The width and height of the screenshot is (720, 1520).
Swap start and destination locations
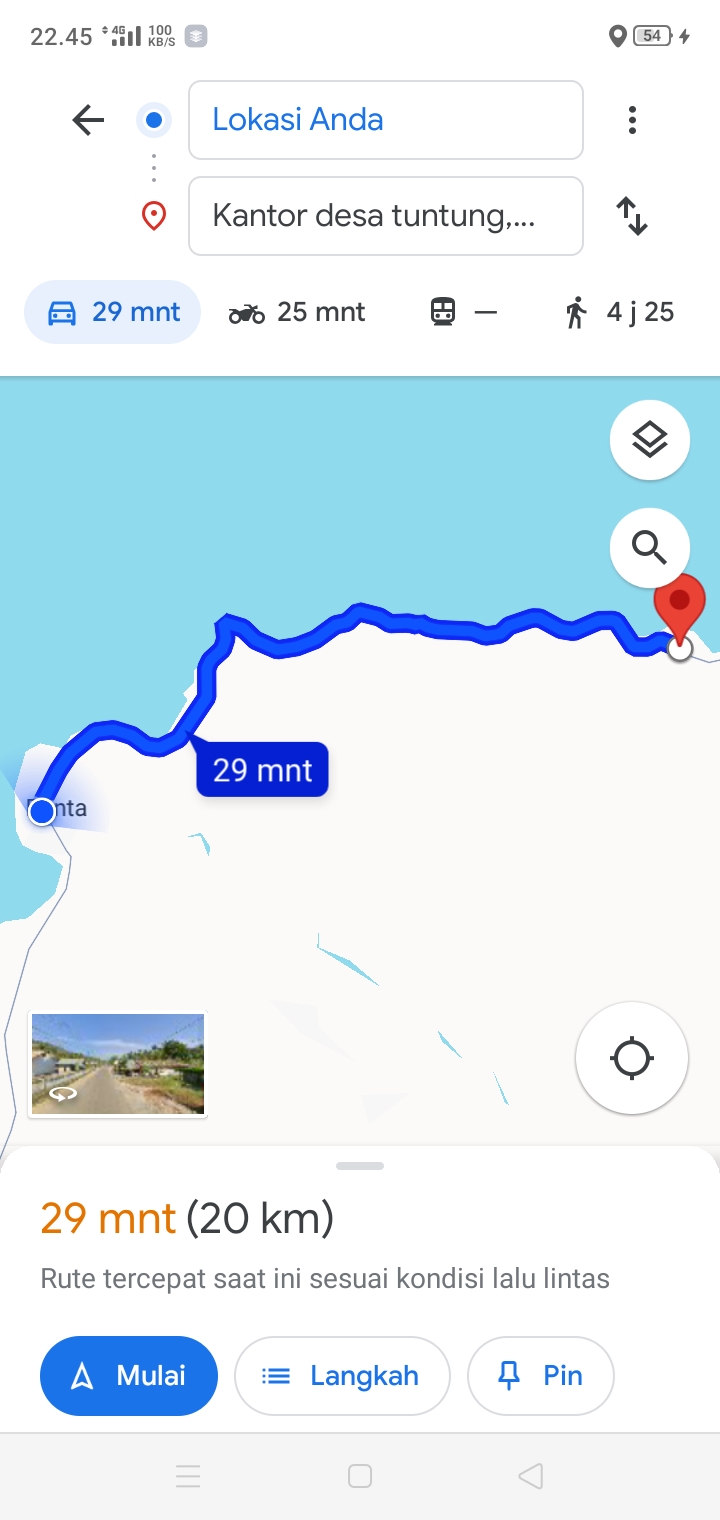pyautogui.click(x=632, y=216)
